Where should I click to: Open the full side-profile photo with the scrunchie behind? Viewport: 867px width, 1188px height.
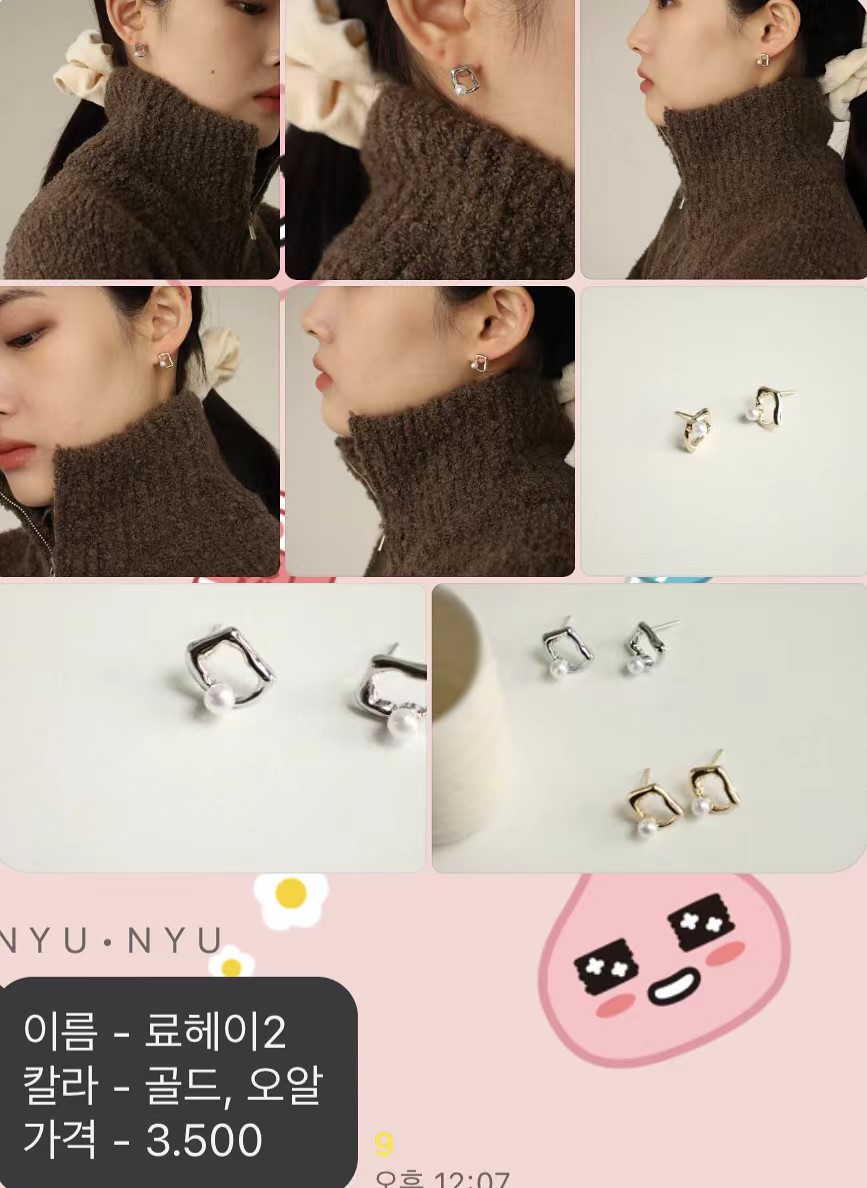tap(724, 140)
